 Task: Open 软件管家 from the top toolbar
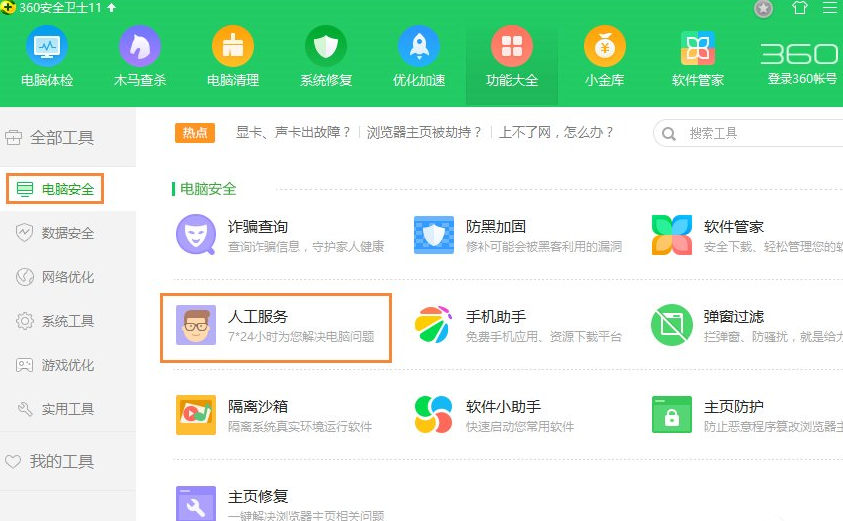click(x=698, y=57)
